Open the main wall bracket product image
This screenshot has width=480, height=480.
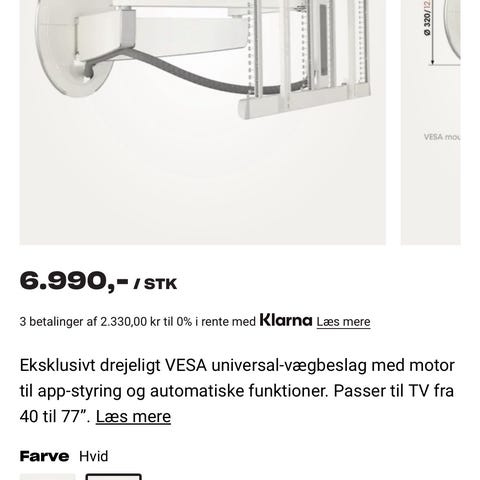203,122
